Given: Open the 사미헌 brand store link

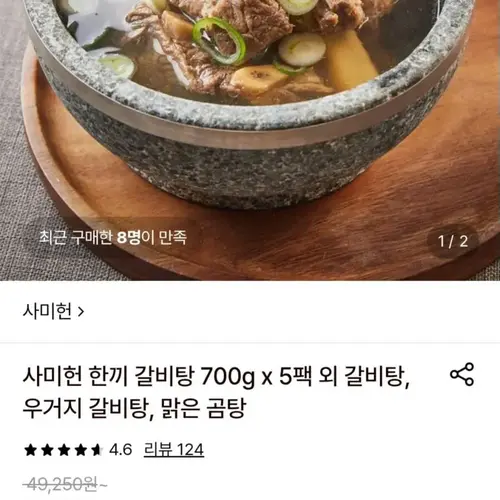Looking at the screenshot, I should click(53, 311).
